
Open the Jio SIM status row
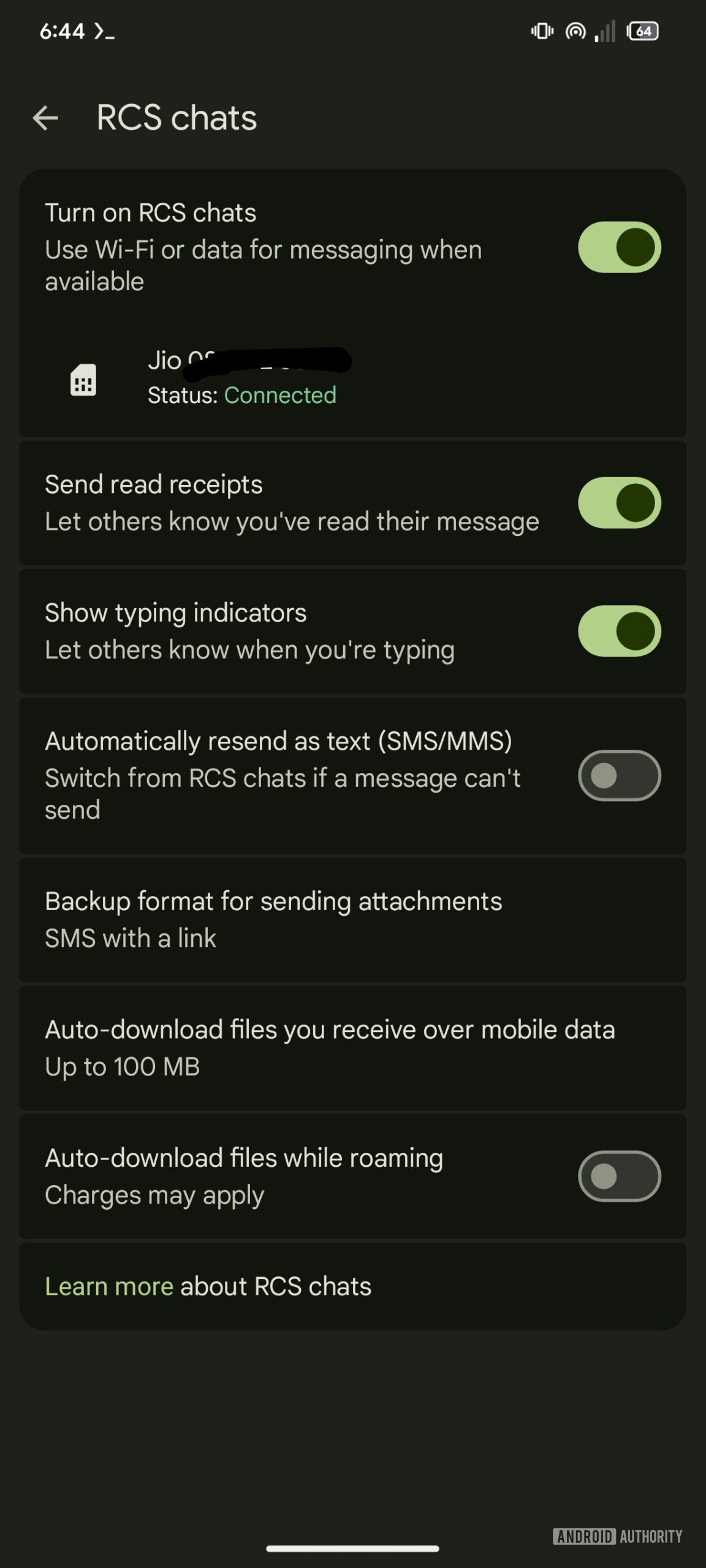(353, 378)
